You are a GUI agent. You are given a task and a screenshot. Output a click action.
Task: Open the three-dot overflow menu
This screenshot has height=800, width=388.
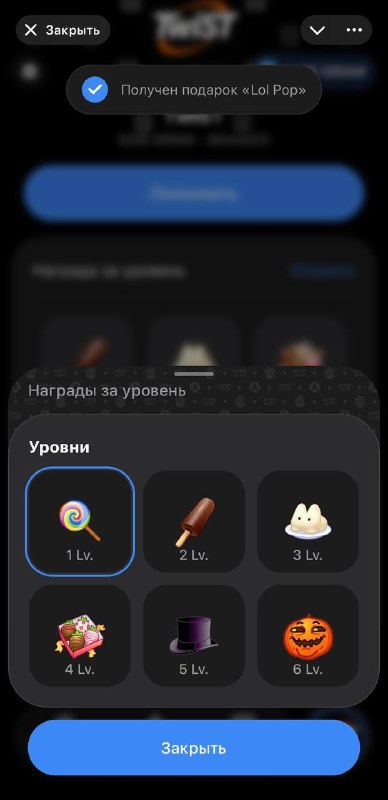pyautogui.click(x=354, y=30)
